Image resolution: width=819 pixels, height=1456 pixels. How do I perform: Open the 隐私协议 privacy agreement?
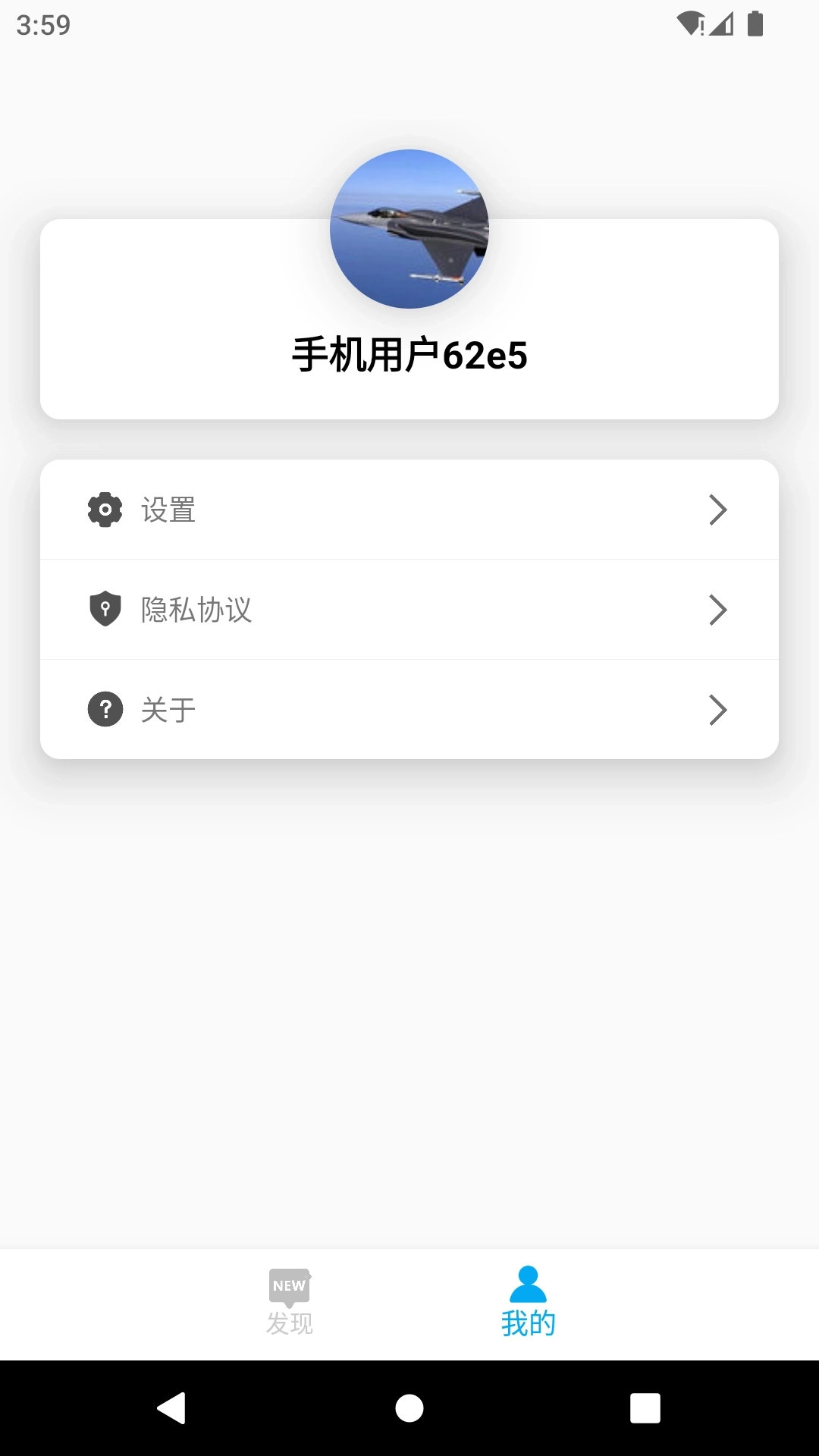[409, 609]
